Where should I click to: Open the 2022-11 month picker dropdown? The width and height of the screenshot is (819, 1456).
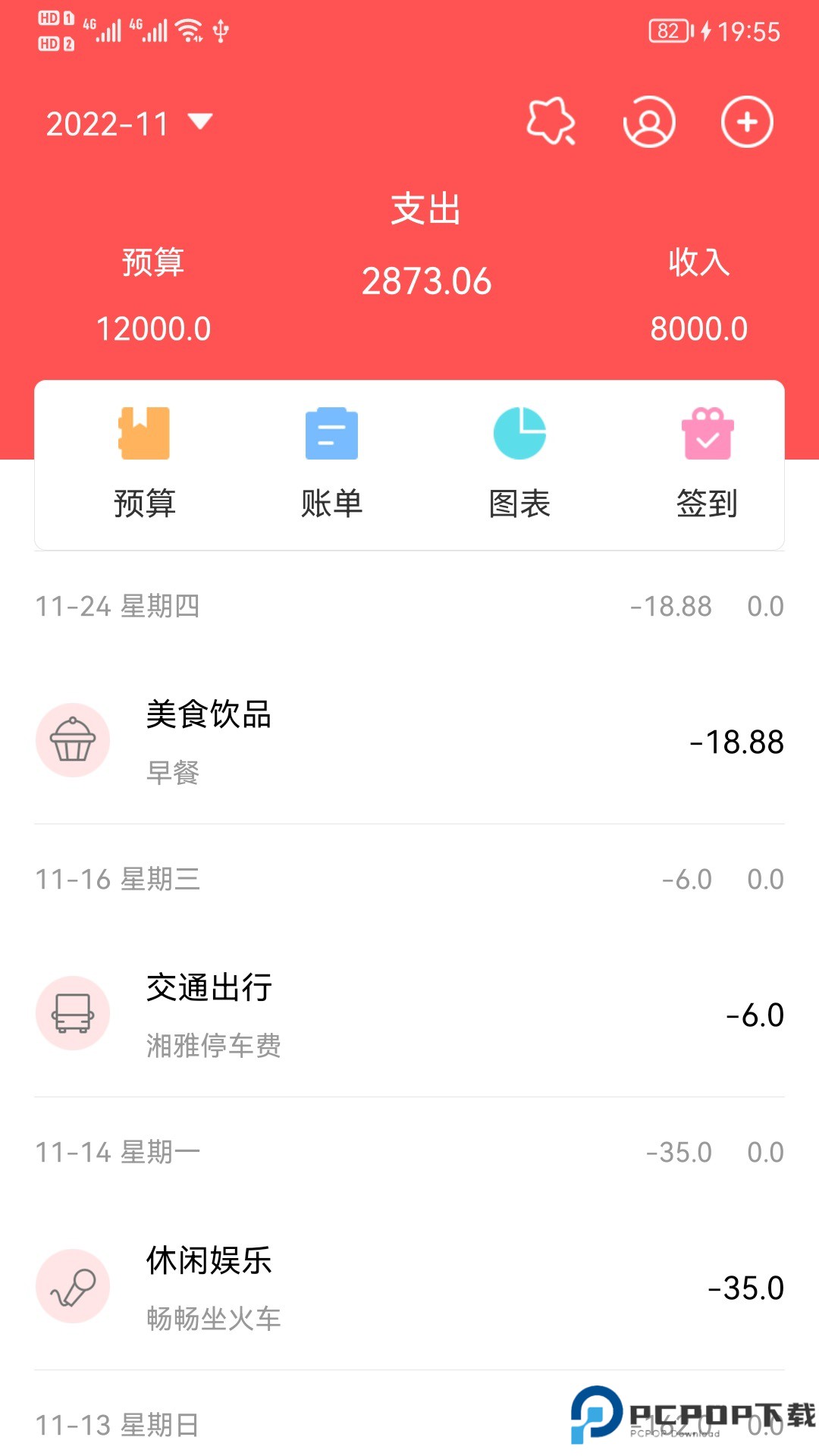[x=125, y=124]
